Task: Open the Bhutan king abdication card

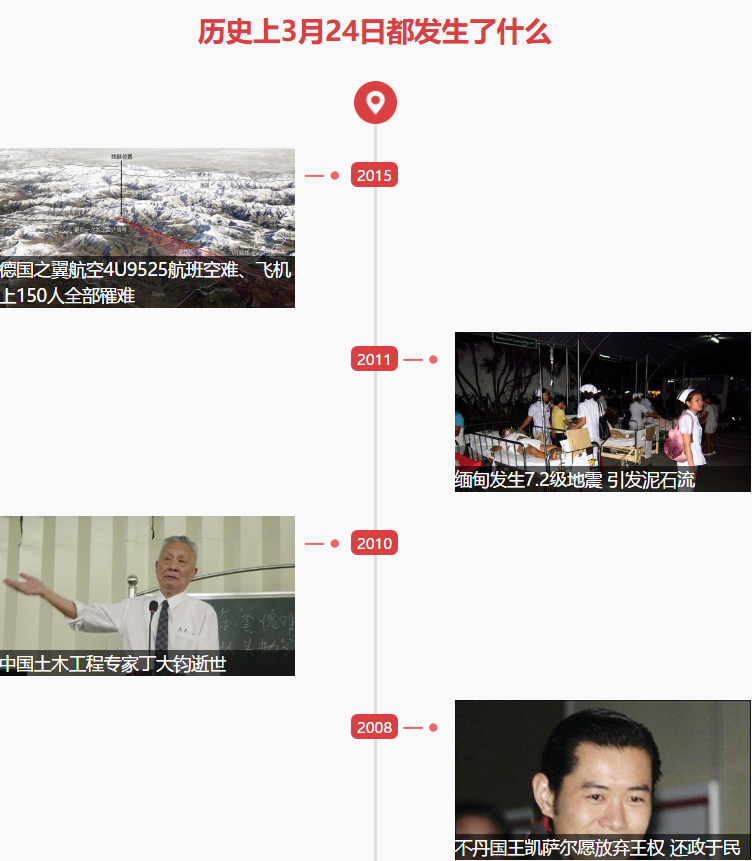Action: pos(602,779)
